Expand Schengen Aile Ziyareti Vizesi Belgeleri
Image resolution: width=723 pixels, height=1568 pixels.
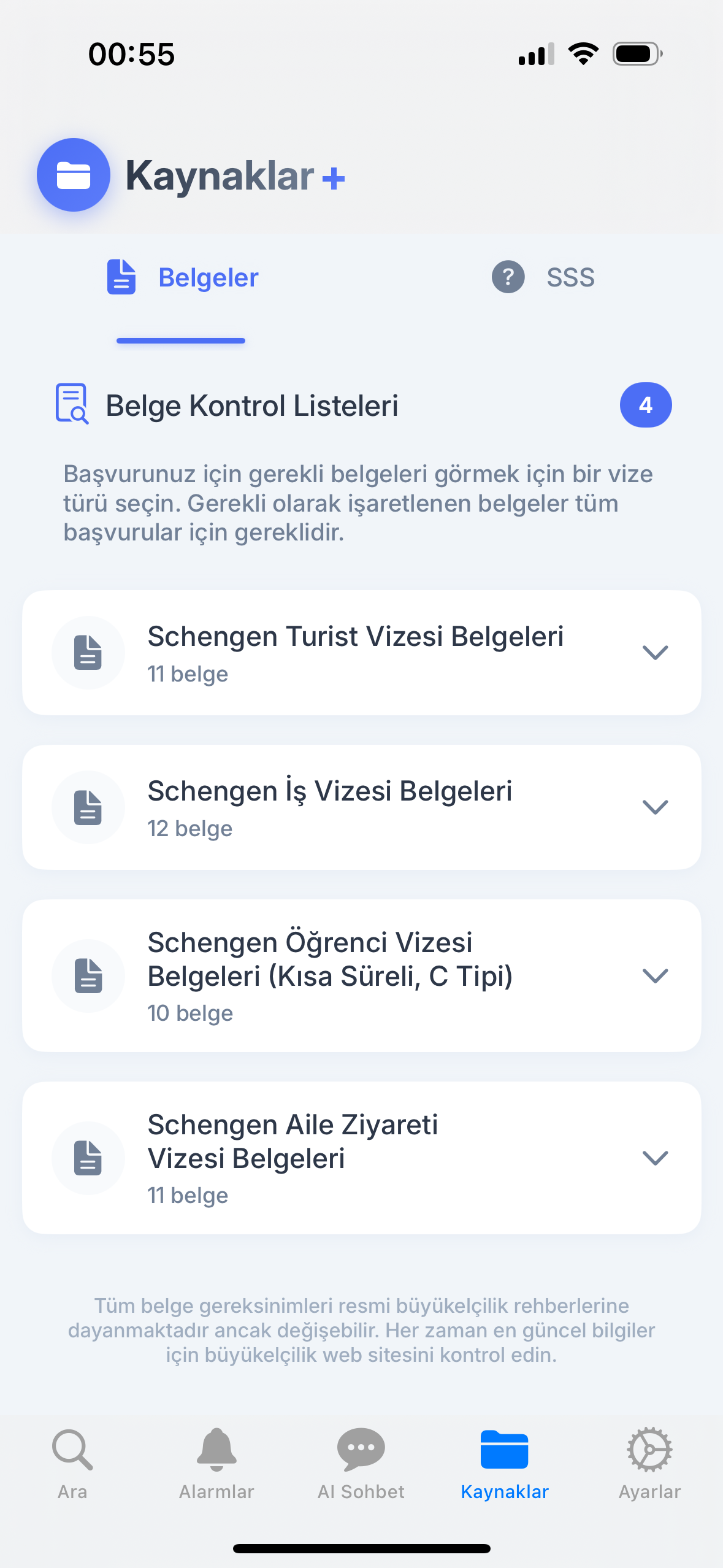coord(655,1157)
